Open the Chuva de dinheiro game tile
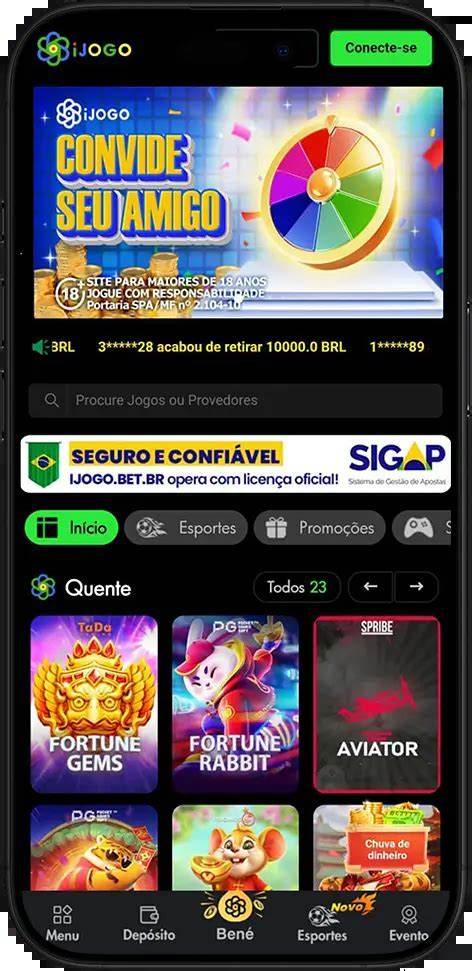The width and height of the screenshot is (472, 971). click(377, 848)
